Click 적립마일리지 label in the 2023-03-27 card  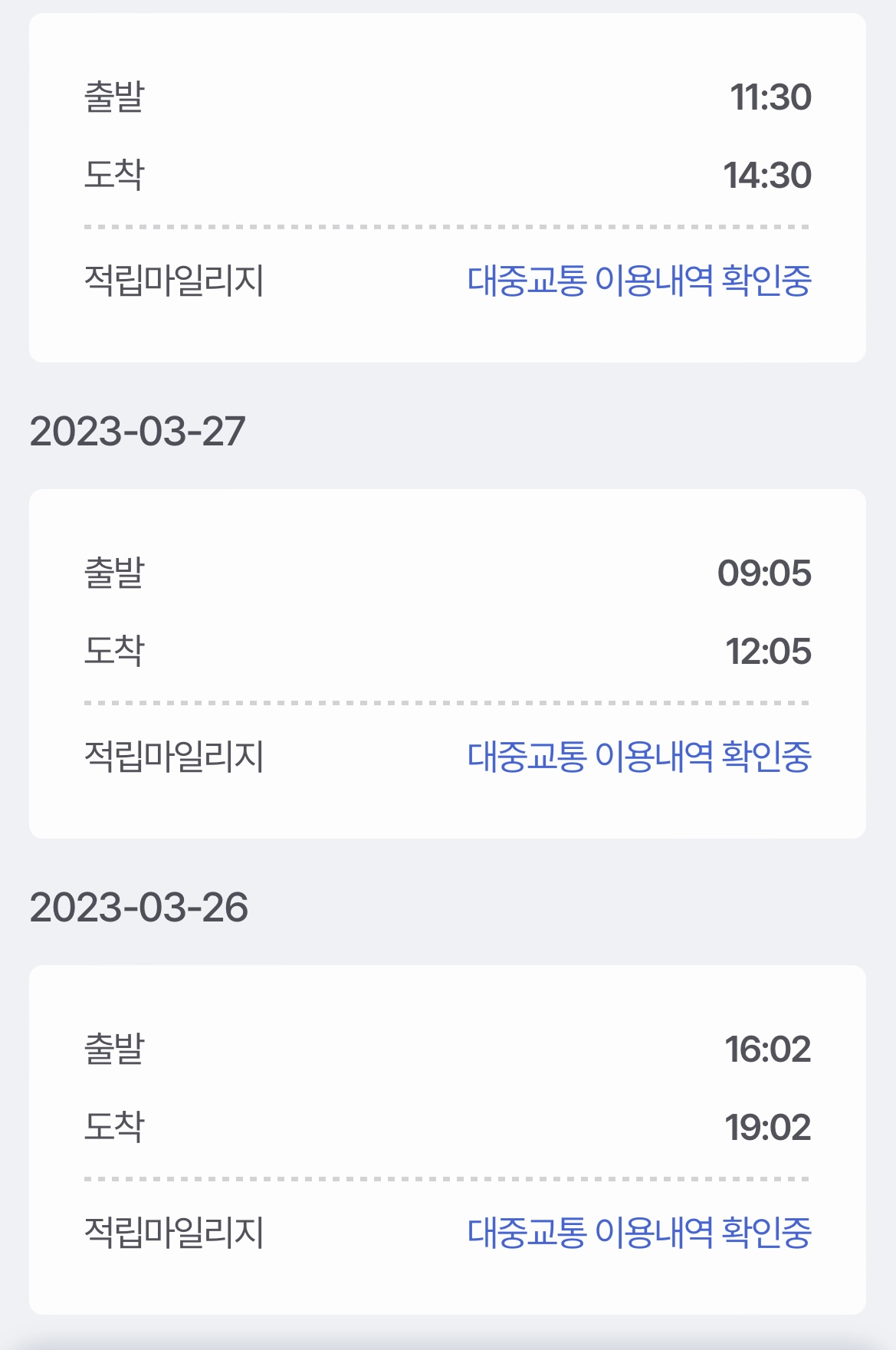point(169,757)
